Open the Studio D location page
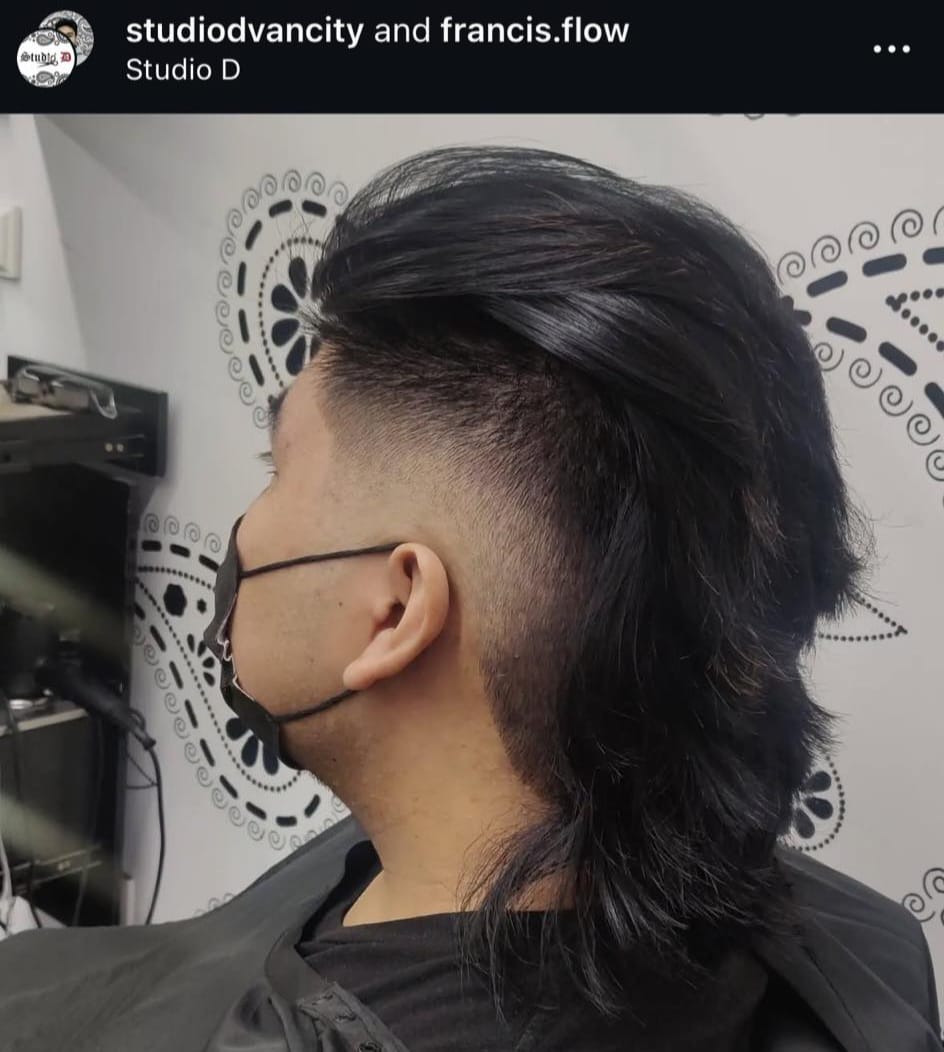Viewport: 944px width, 1052px height. (182, 70)
